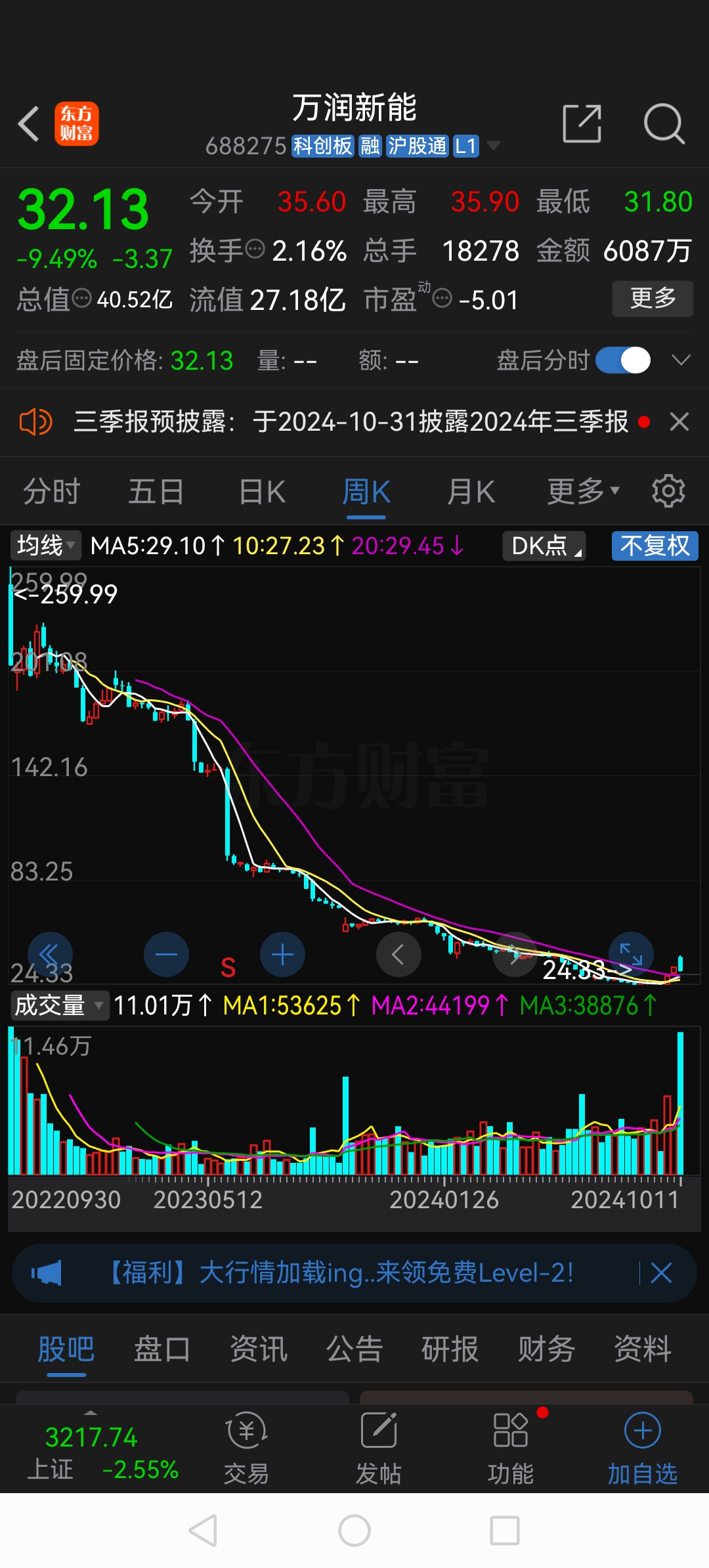Tap the 更多 button for stock details
This screenshot has width=709, height=1568.
point(652,298)
